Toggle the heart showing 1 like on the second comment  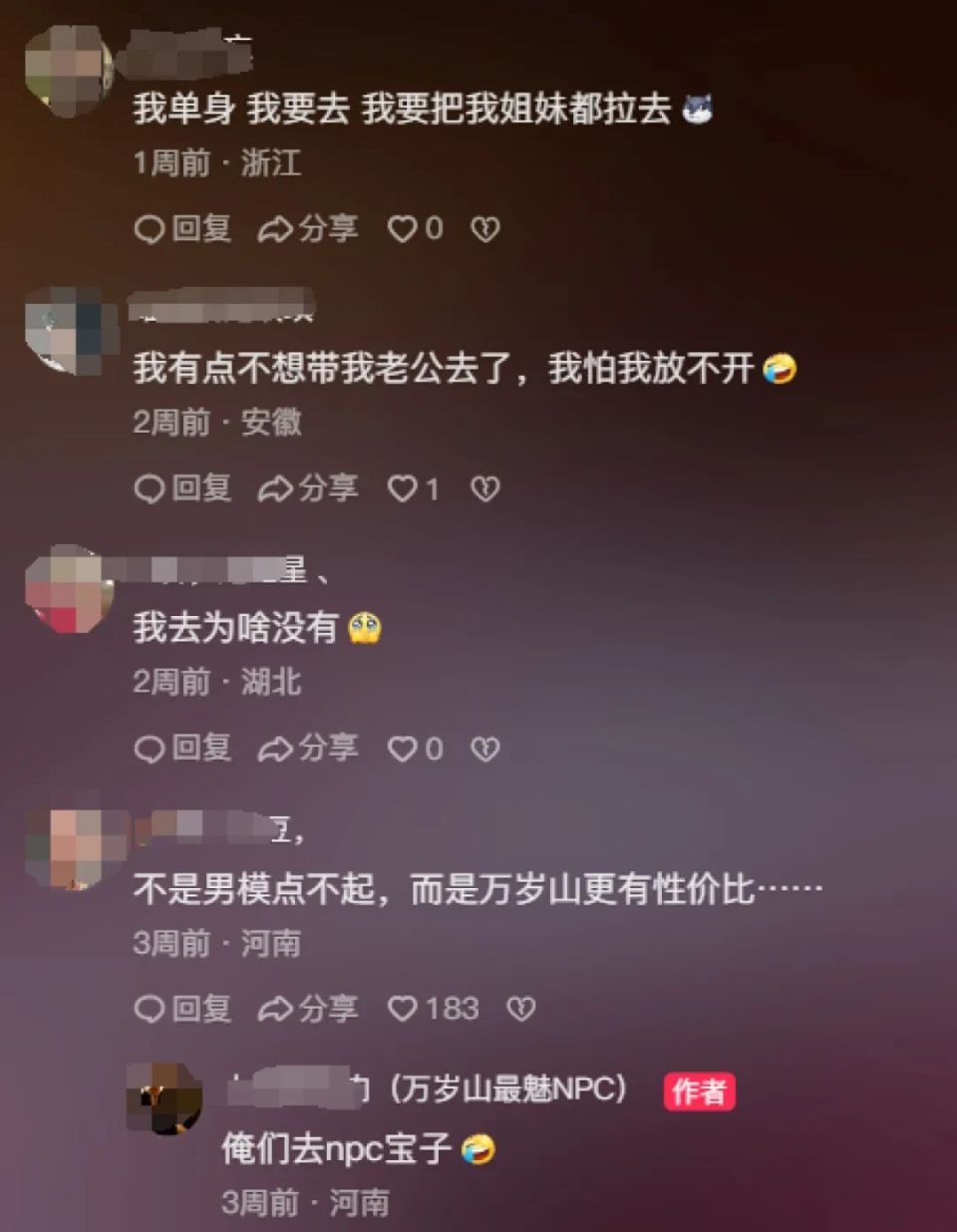click(x=406, y=488)
